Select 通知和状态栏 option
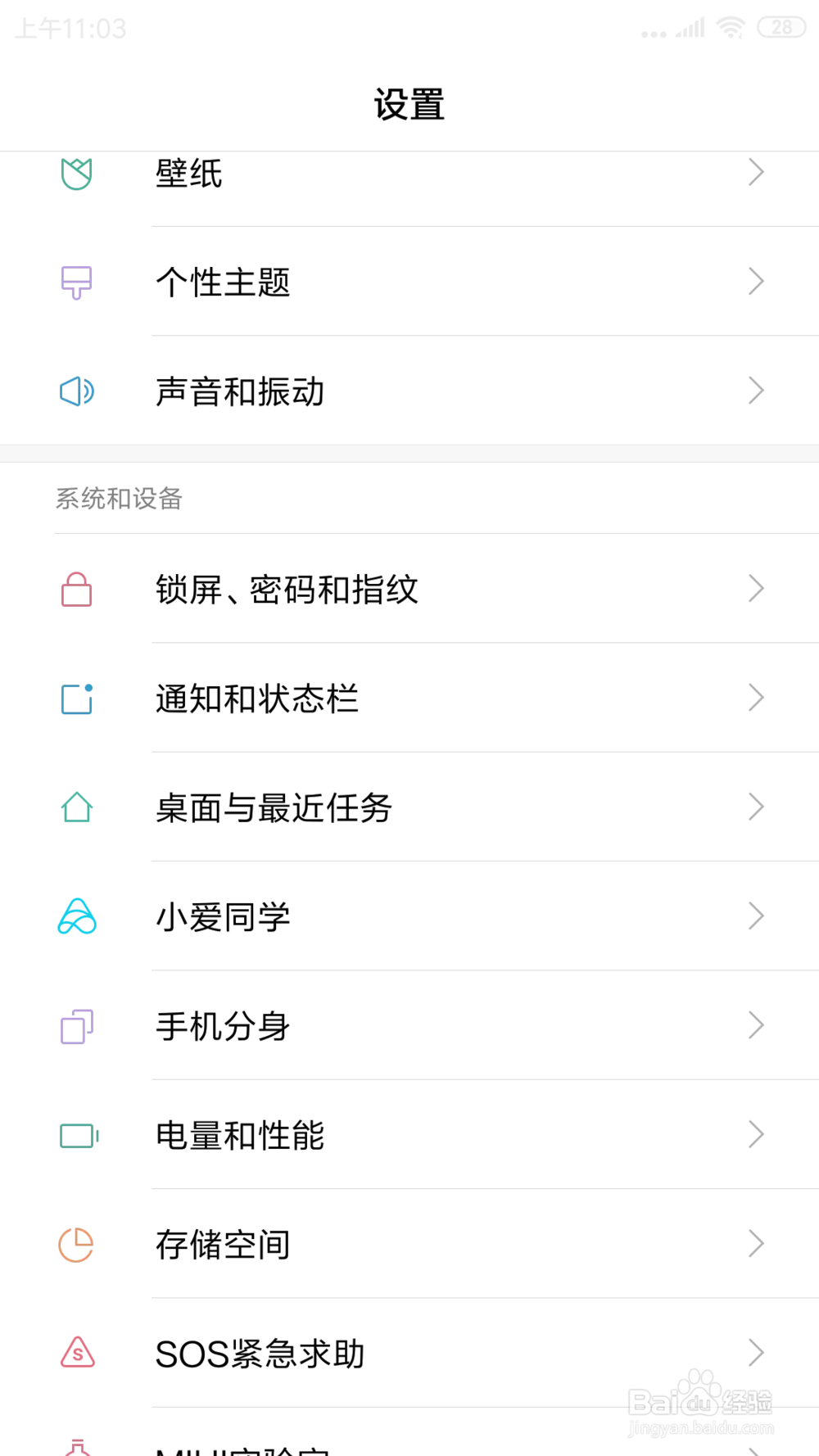 coord(409,698)
